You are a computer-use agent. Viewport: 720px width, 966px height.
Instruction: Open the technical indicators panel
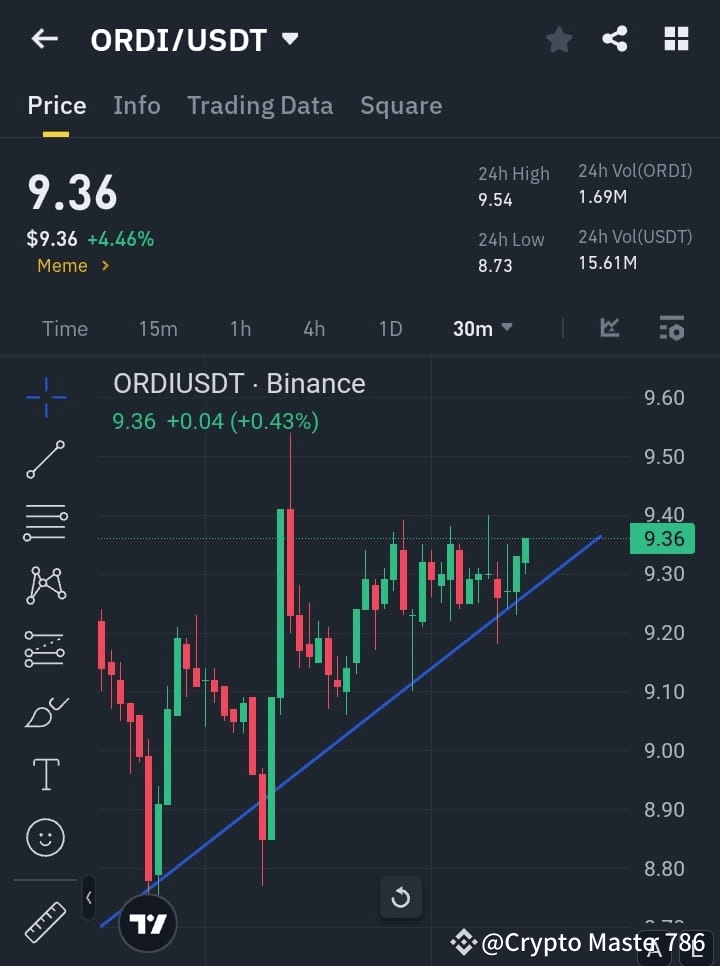pyautogui.click(x=609, y=328)
